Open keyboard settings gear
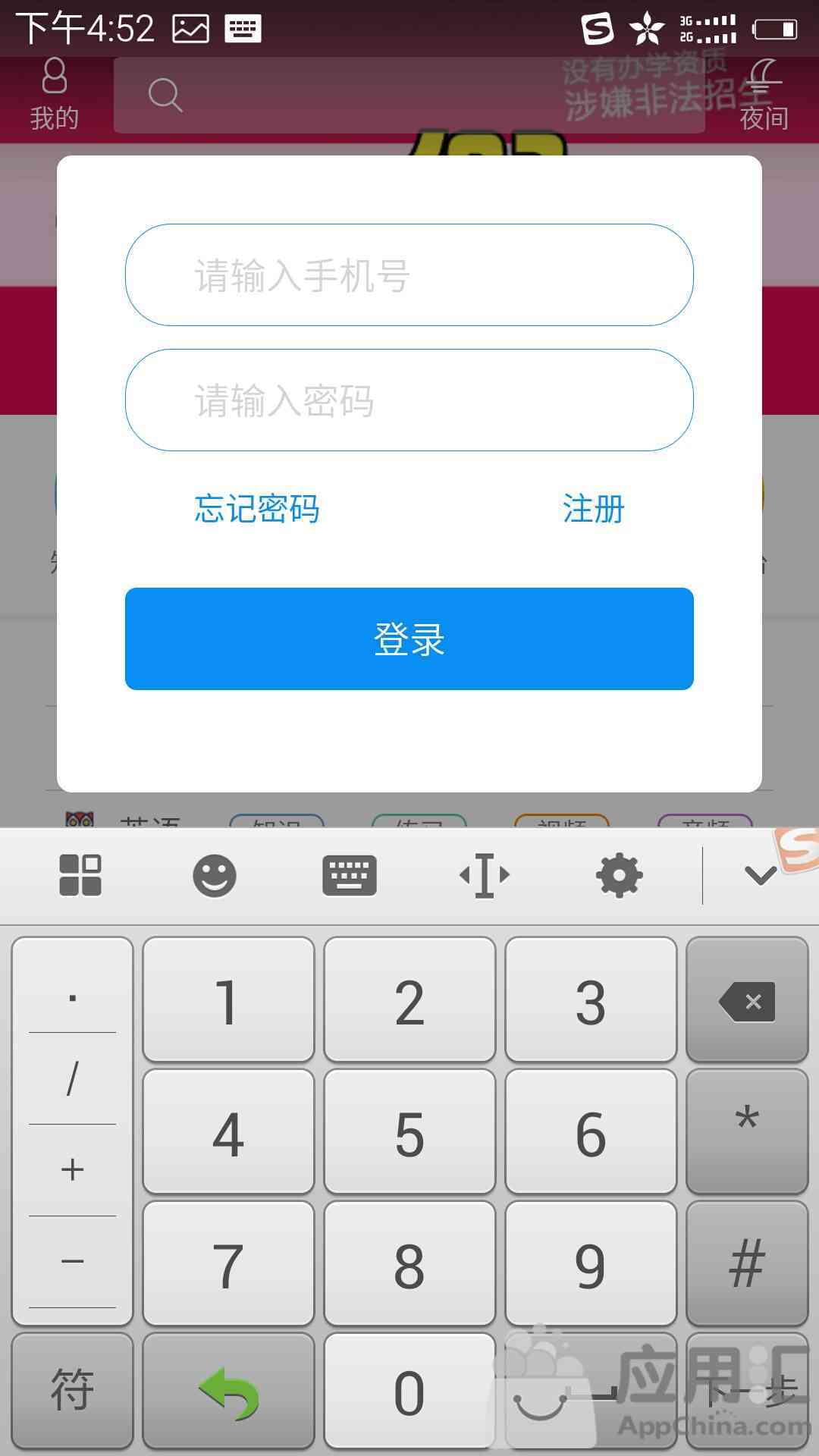This screenshot has height=1456, width=819. click(619, 876)
